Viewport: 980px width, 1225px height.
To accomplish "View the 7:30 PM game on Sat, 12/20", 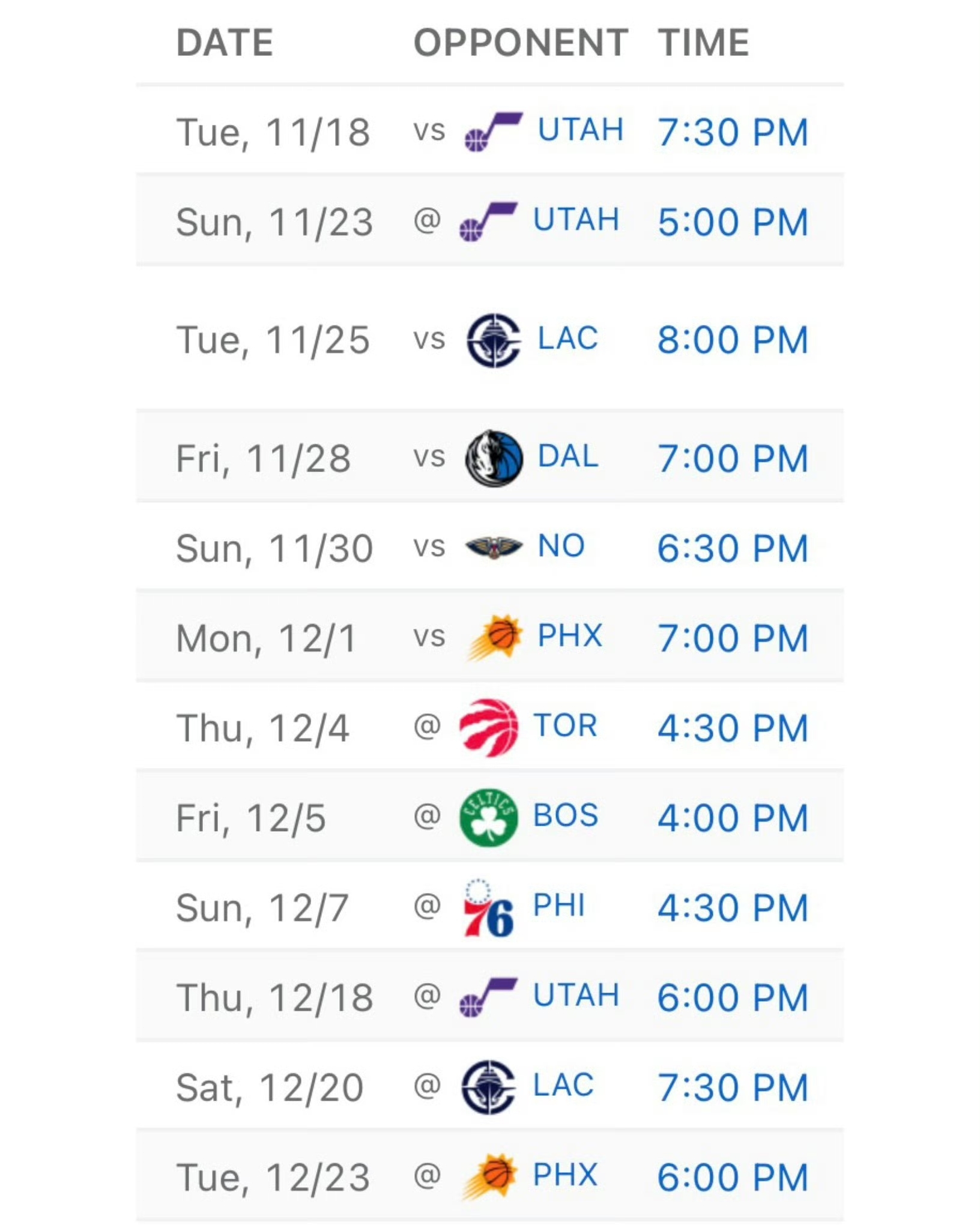I will coord(733,1087).
